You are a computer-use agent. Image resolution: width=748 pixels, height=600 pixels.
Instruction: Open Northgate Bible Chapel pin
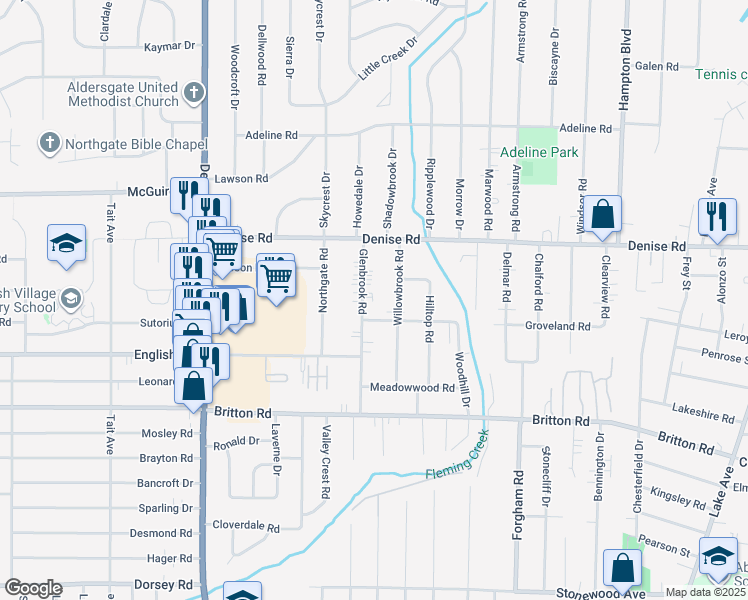click(x=50, y=144)
